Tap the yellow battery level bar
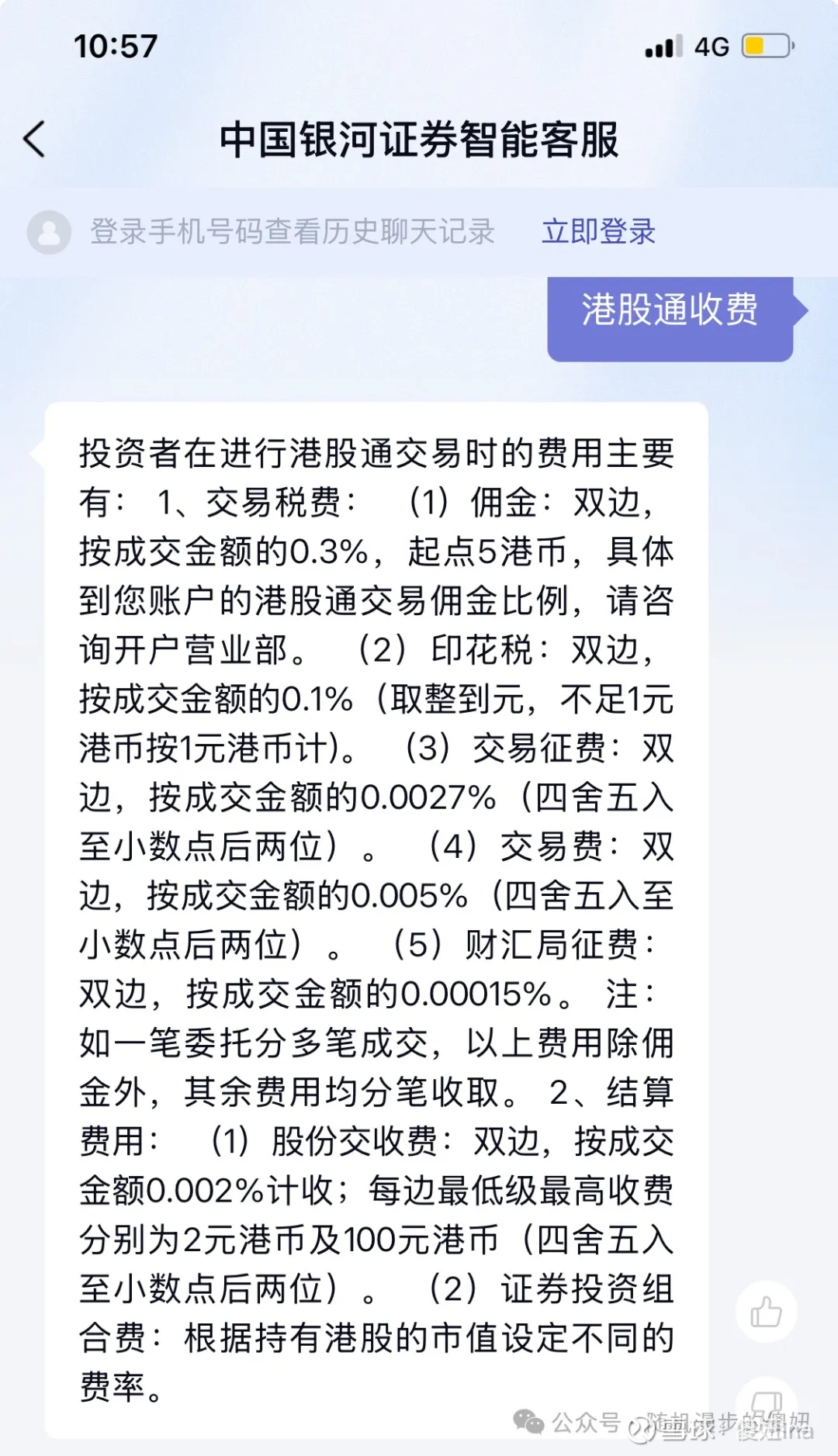The image size is (838, 1456). 753,47
